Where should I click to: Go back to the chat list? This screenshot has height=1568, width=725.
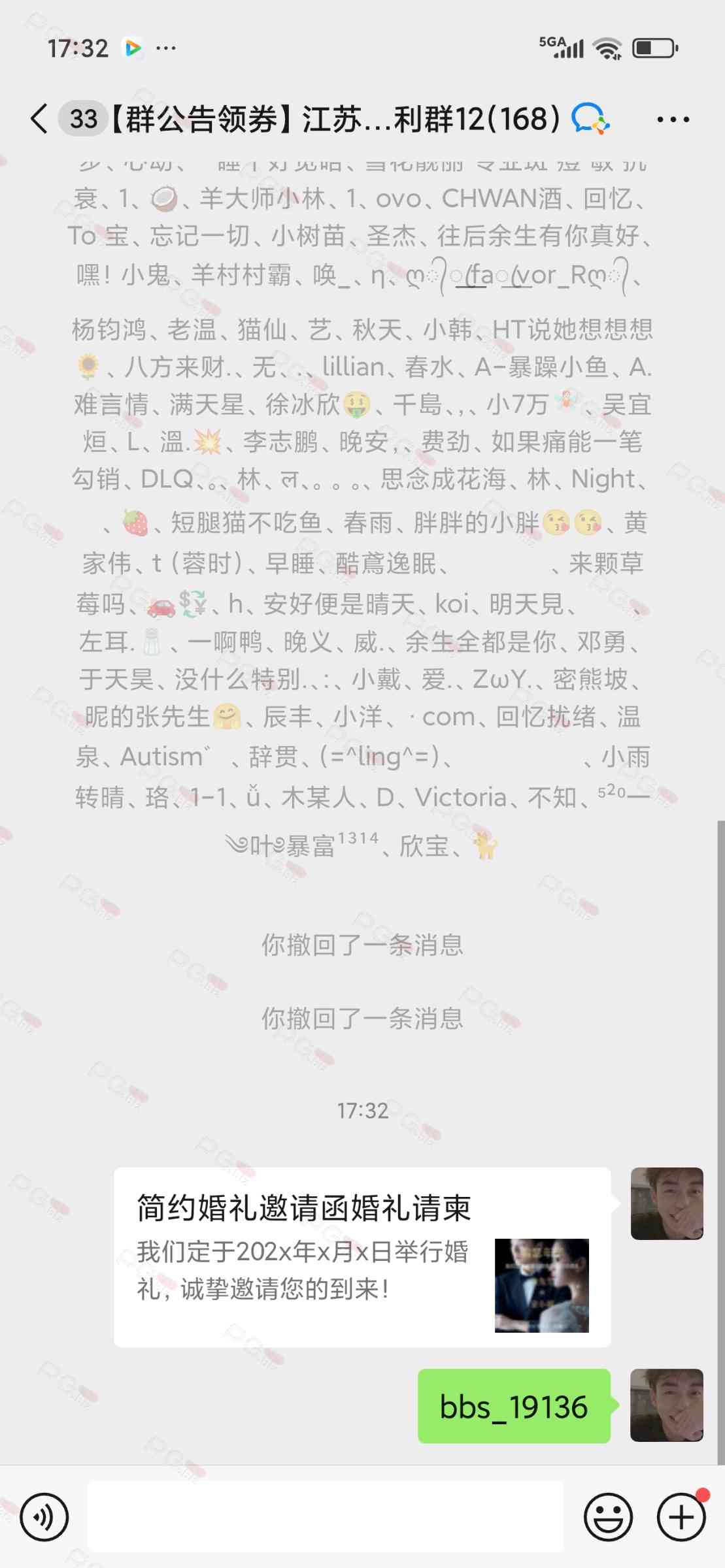coord(39,119)
